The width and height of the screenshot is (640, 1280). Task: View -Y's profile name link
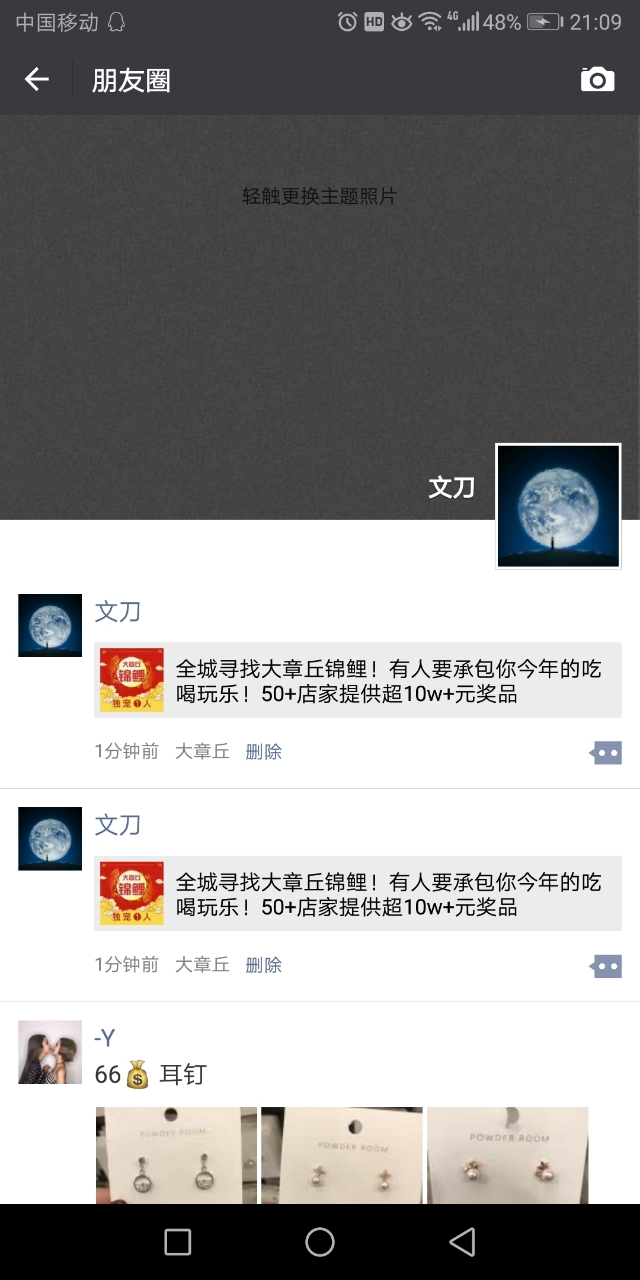pyautogui.click(x=105, y=1038)
